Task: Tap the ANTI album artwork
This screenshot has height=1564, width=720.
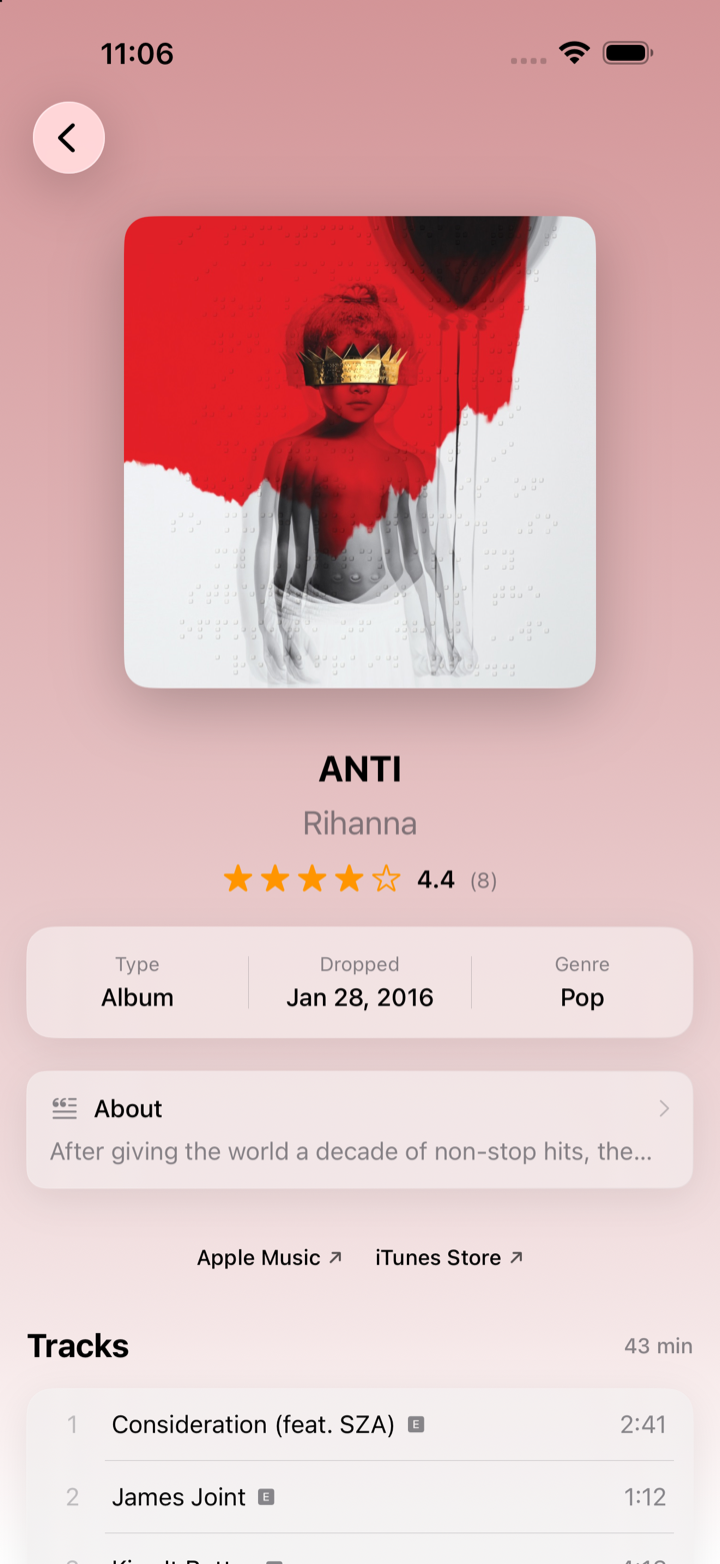Action: pyautogui.click(x=360, y=452)
